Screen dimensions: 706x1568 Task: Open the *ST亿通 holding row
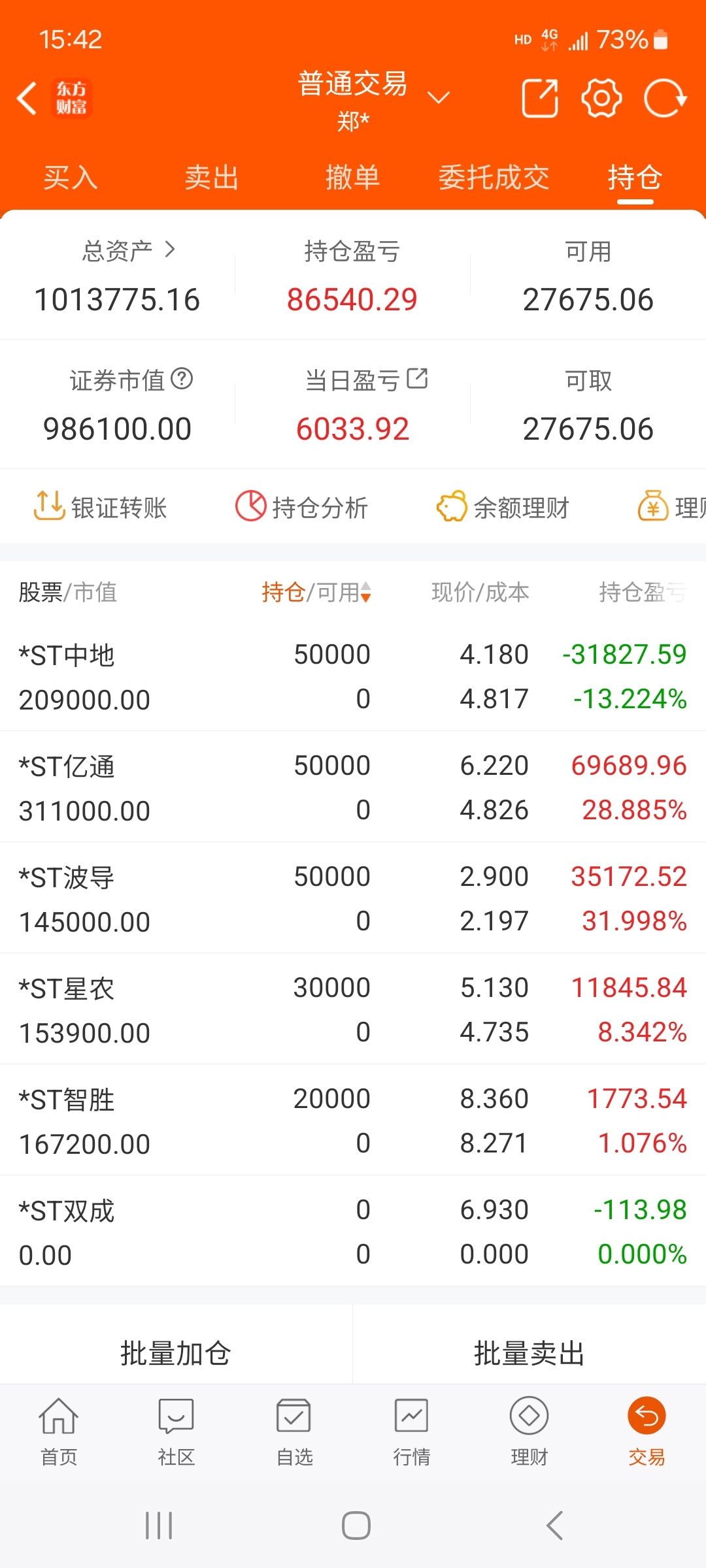[353, 787]
